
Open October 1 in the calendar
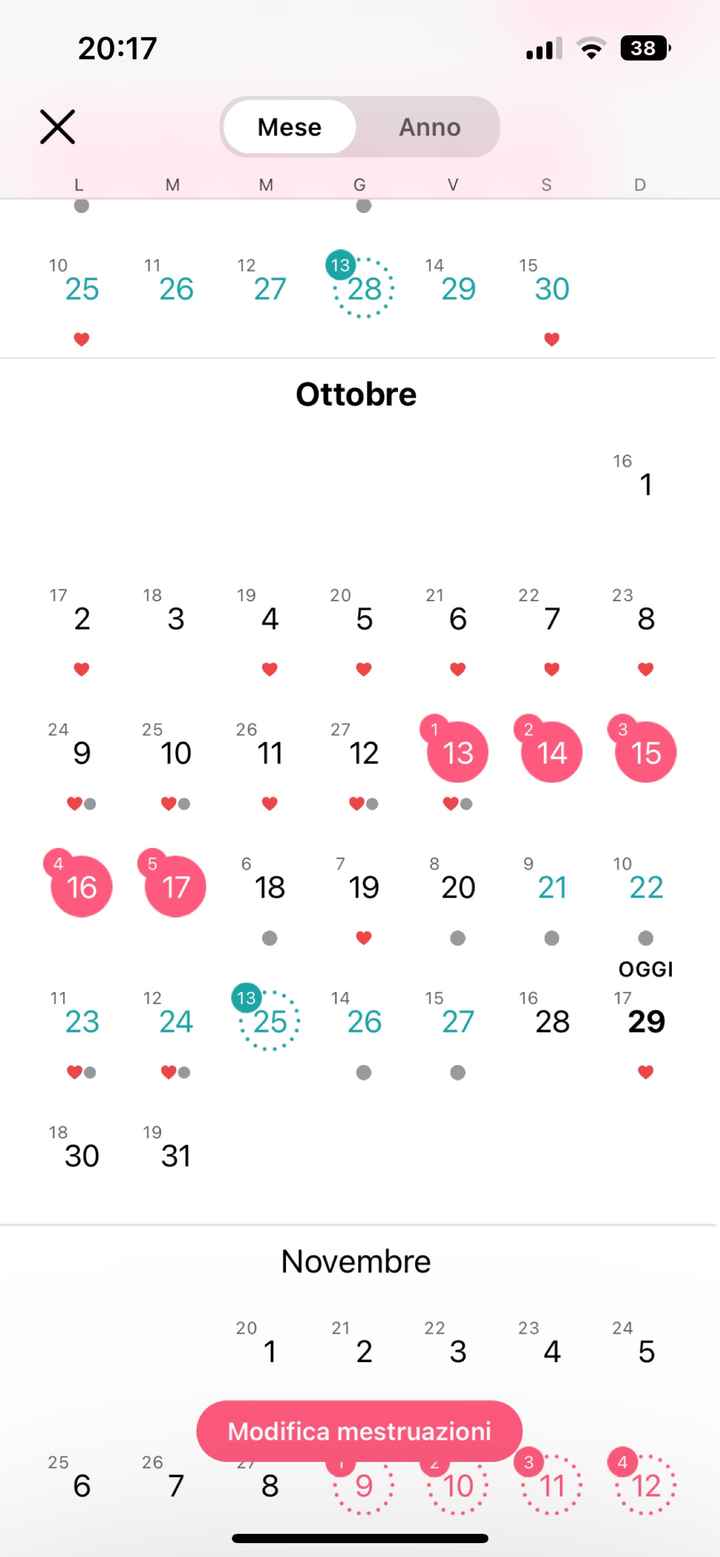pyautogui.click(x=646, y=485)
